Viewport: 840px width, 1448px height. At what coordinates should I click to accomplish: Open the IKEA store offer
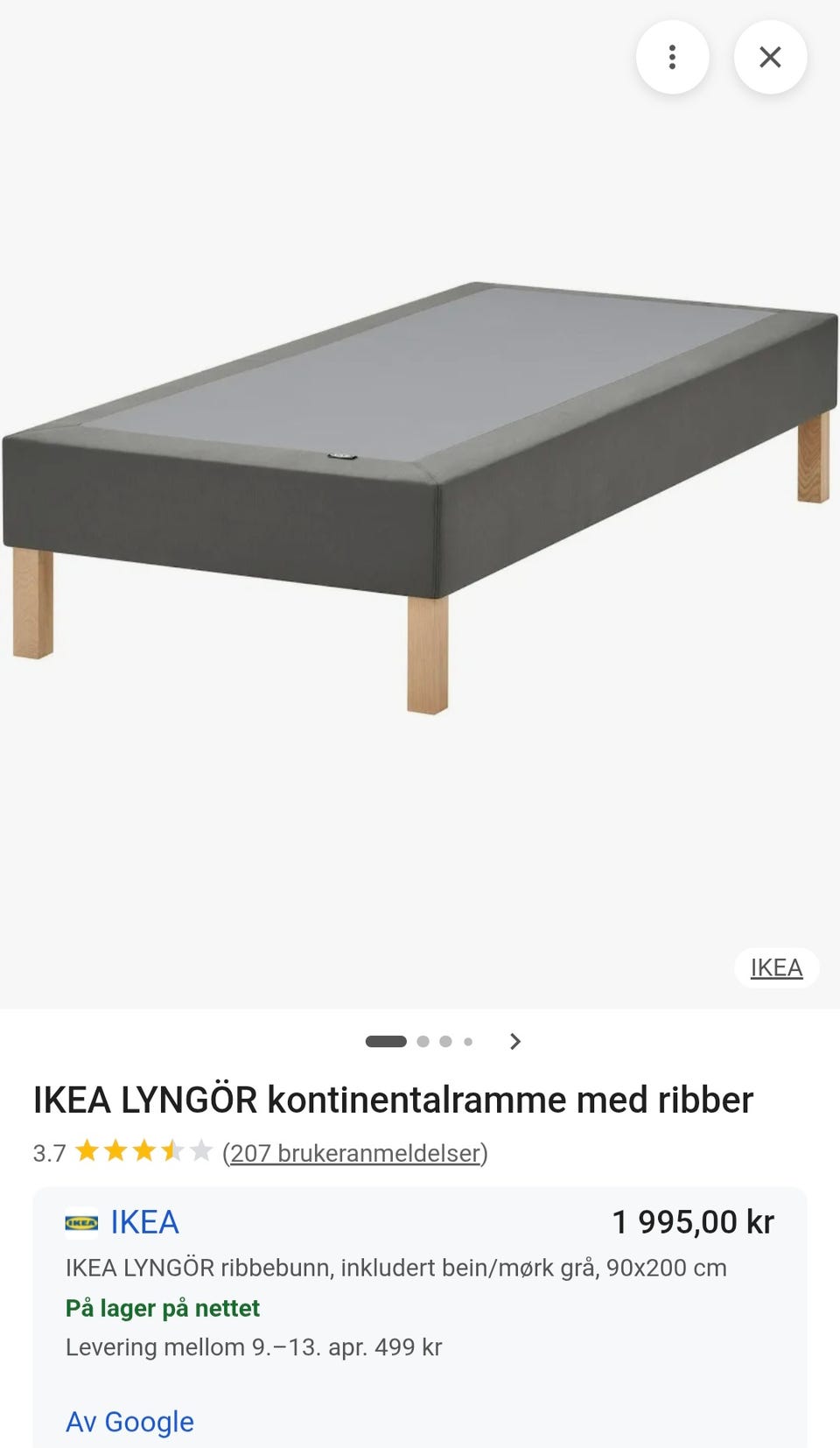coord(144,1222)
